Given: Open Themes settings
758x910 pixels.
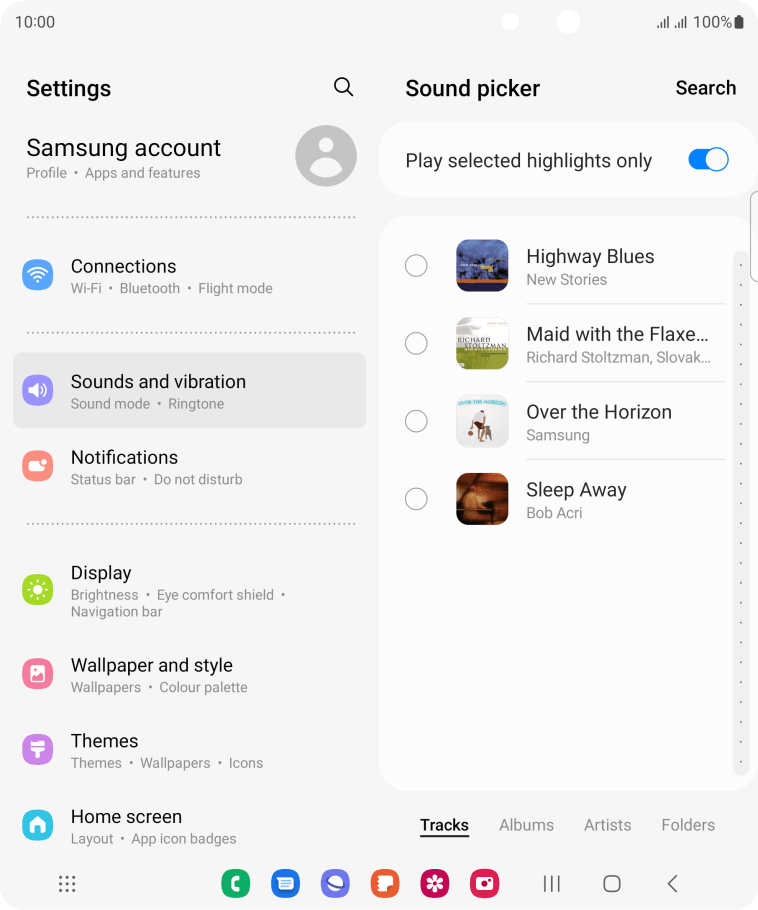Looking at the screenshot, I should 190,750.
